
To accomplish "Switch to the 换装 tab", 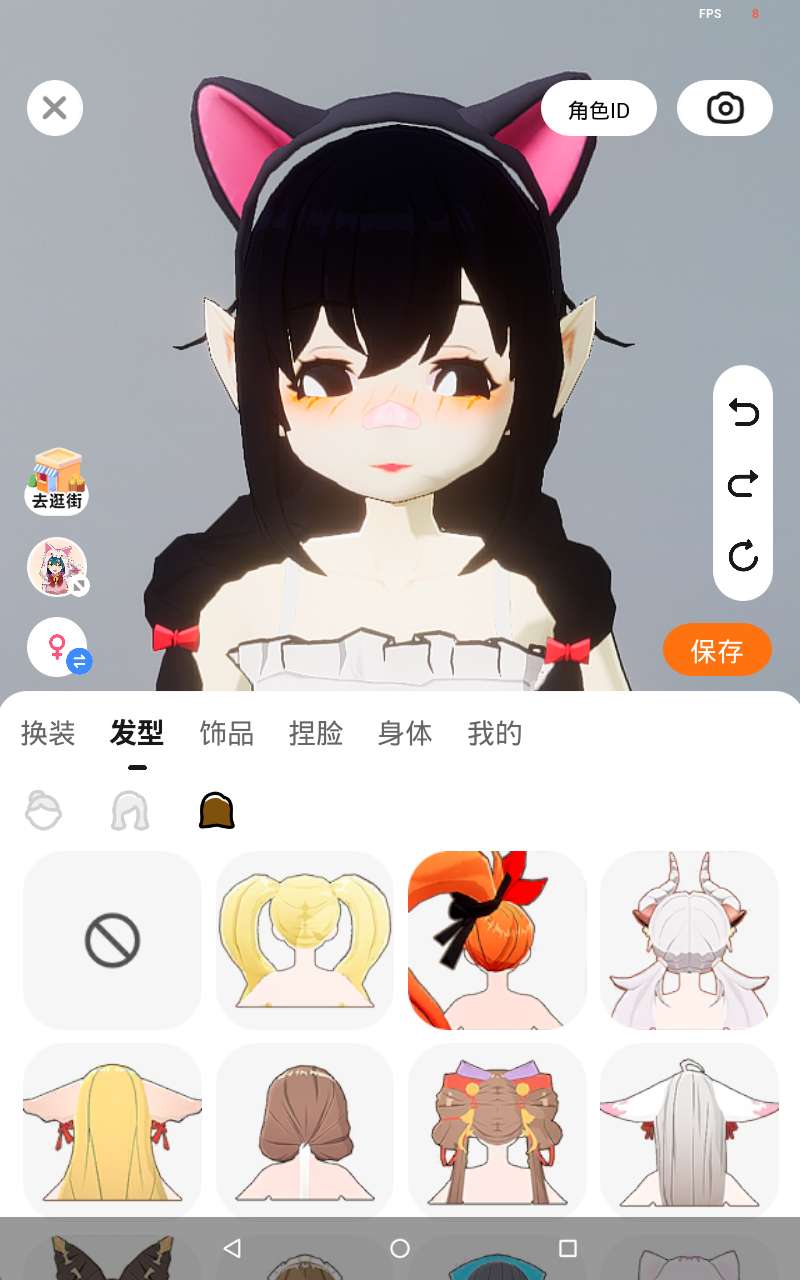I will tap(48, 733).
